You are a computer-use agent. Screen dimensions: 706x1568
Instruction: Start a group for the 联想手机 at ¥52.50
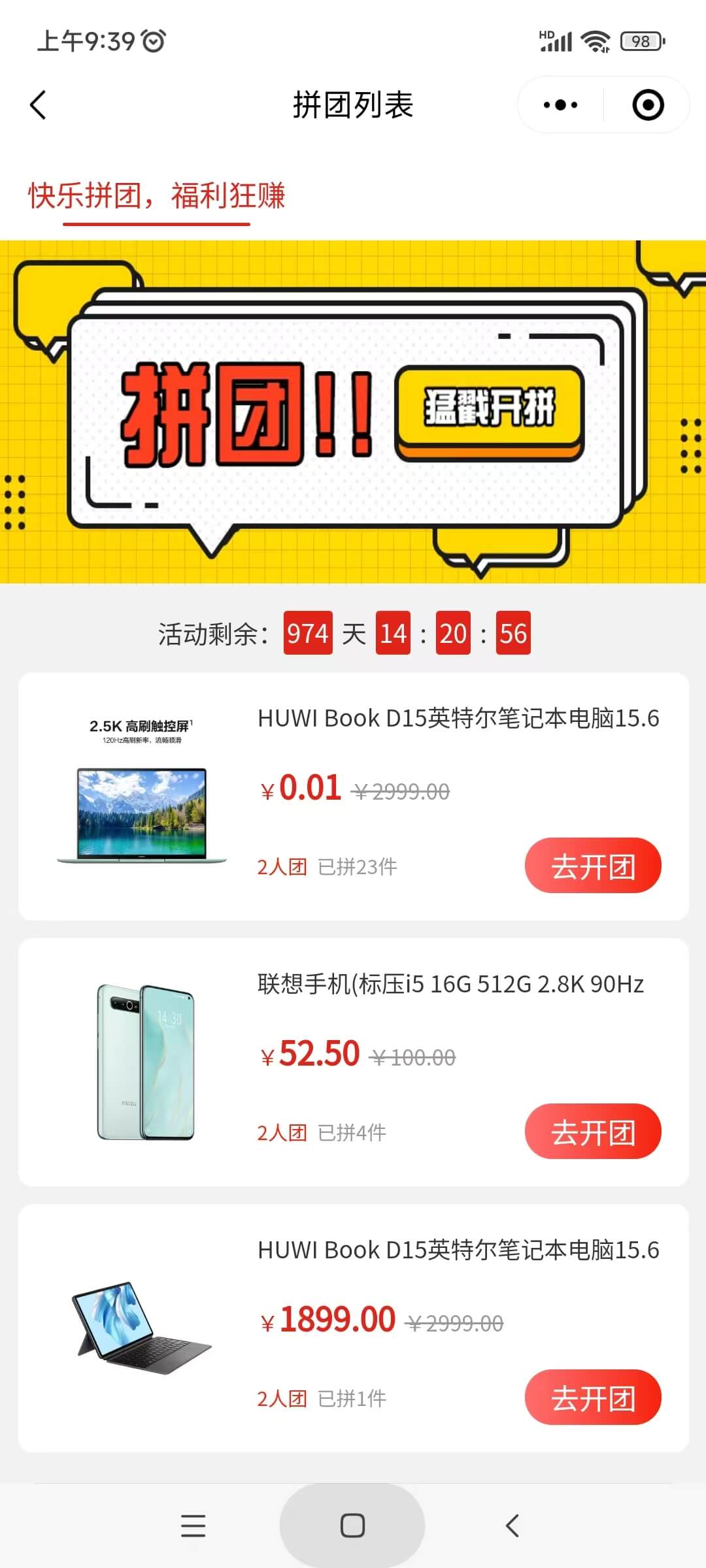pyautogui.click(x=592, y=1132)
